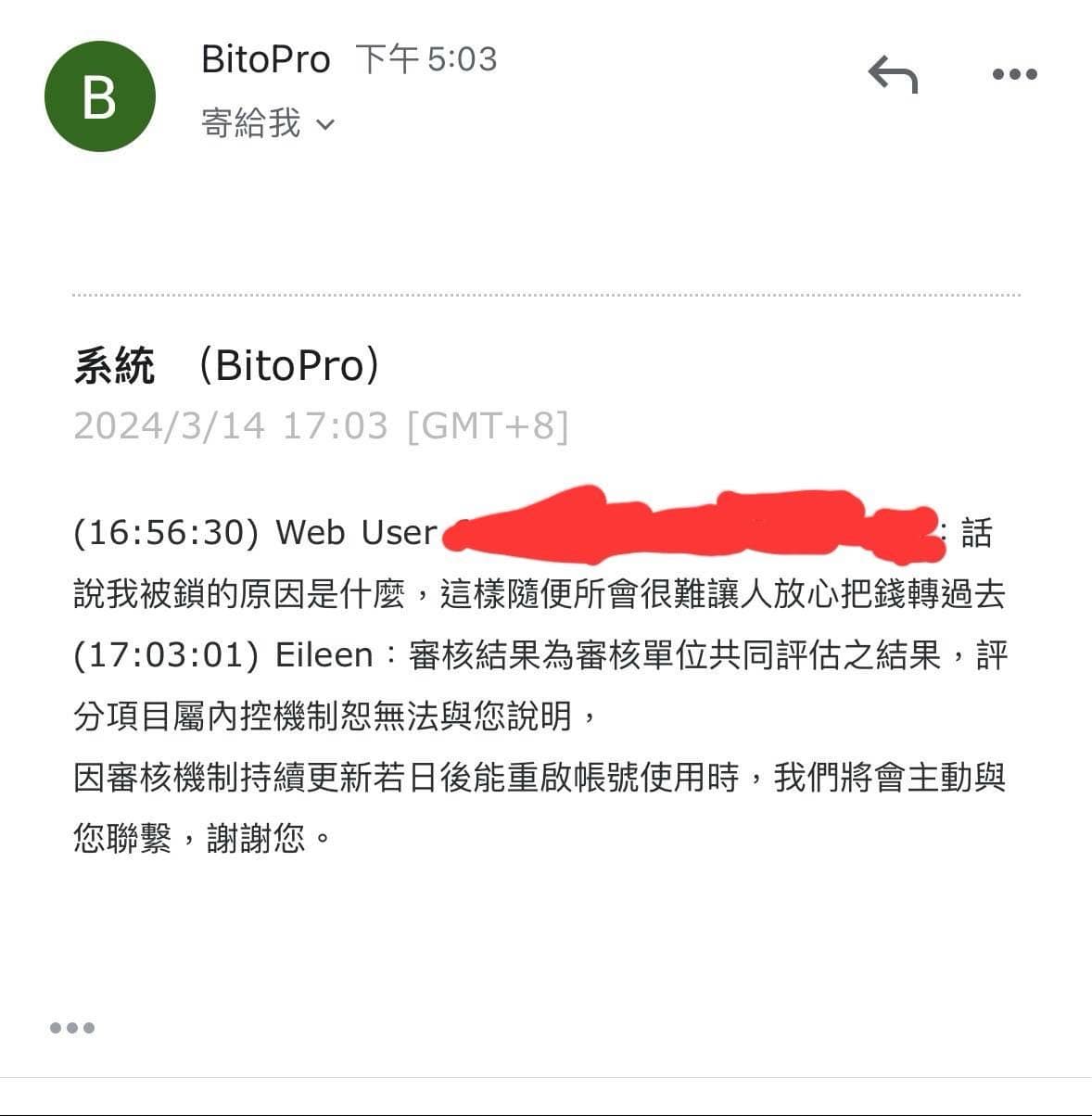Open more actions via the ellipsis menu icon

[1014, 74]
